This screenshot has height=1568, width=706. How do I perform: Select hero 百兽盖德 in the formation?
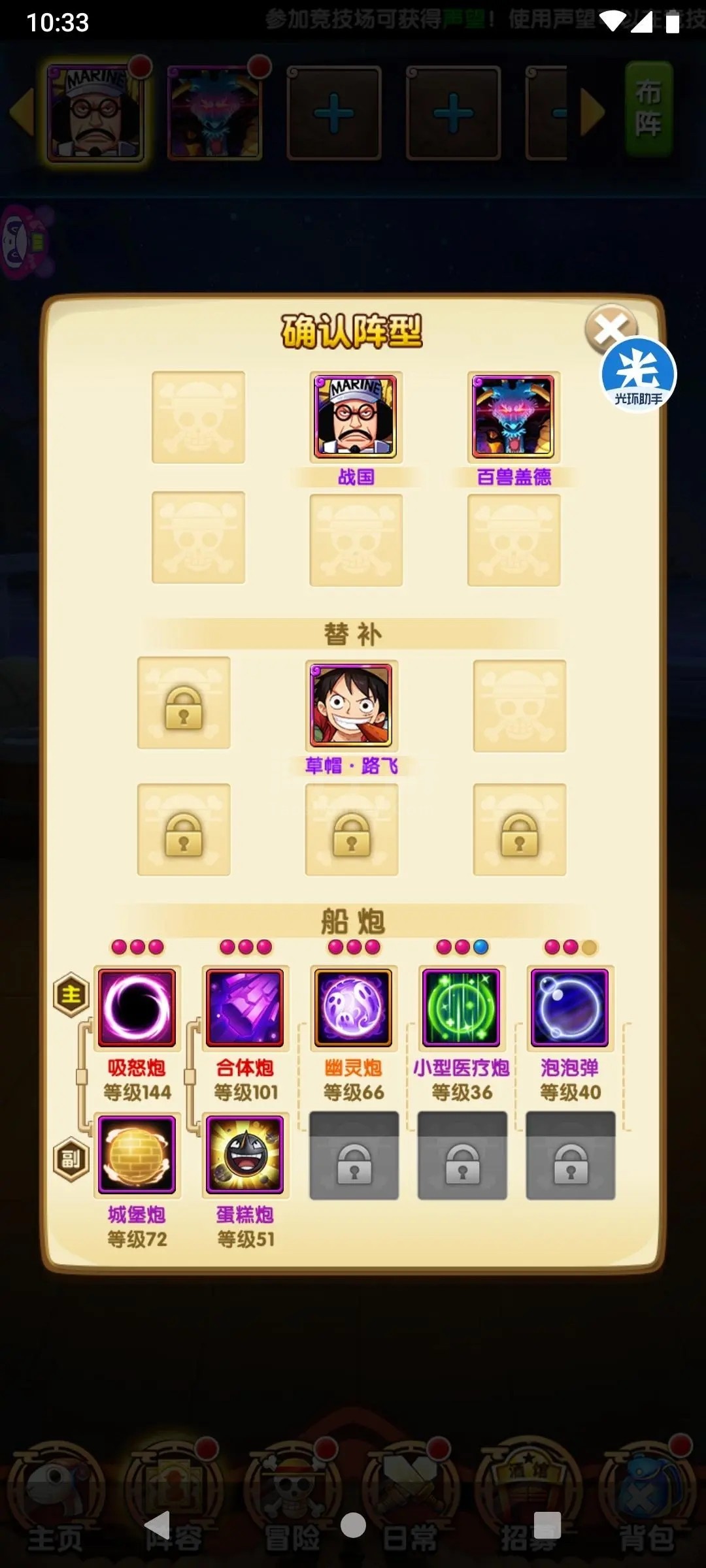pyautogui.click(x=514, y=417)
